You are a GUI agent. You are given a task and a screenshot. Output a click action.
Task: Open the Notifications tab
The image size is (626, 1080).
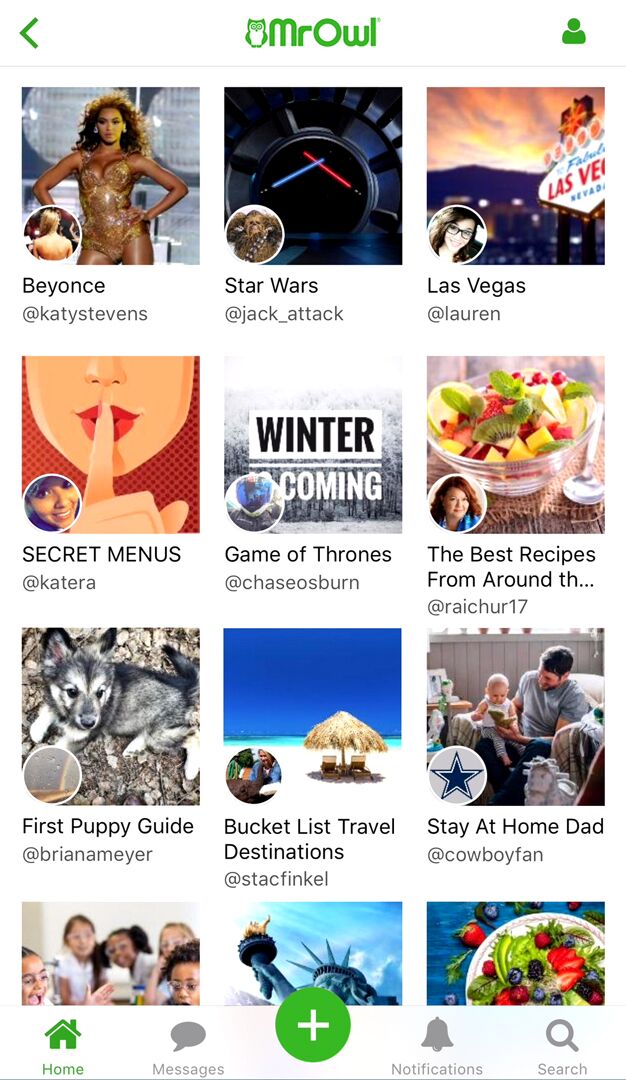437,1047
